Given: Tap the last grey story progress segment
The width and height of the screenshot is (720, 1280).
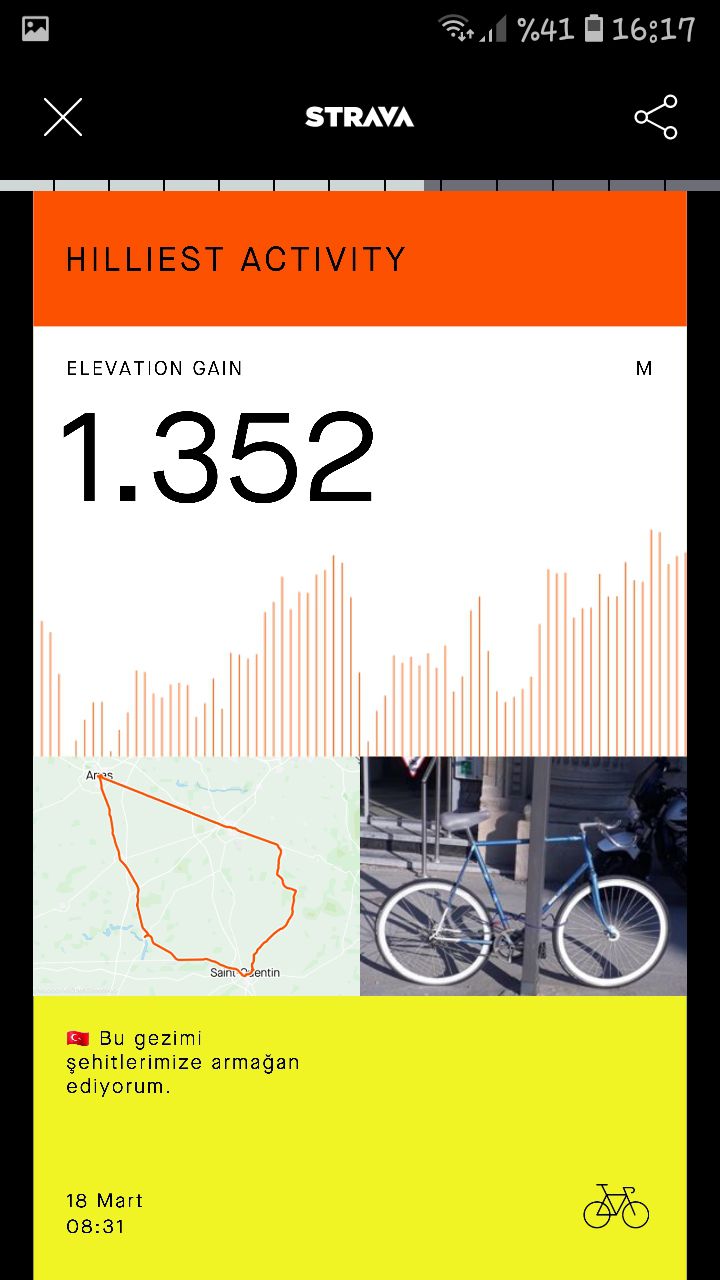Looking at the screenshot, I should [692, 184].
